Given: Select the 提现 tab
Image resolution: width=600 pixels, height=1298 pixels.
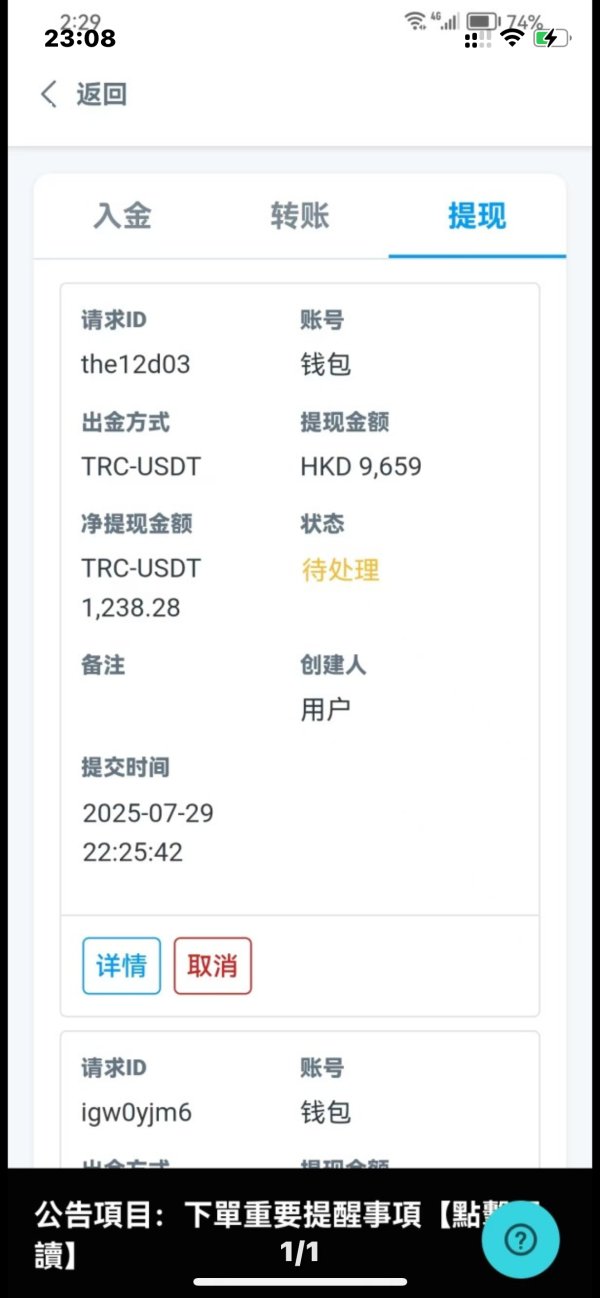Looking at the screenshot, I should 477,216.
